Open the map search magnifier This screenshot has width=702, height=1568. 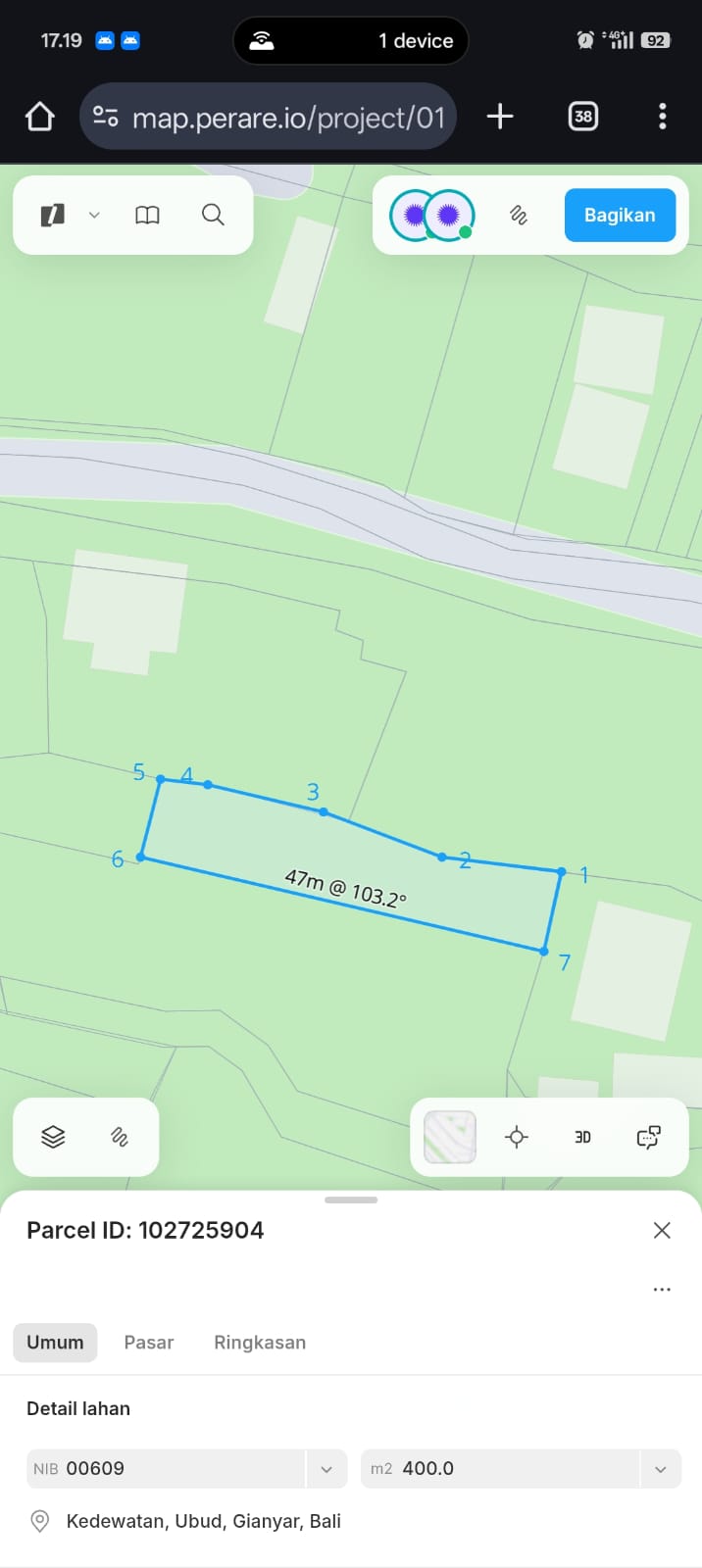213,215
